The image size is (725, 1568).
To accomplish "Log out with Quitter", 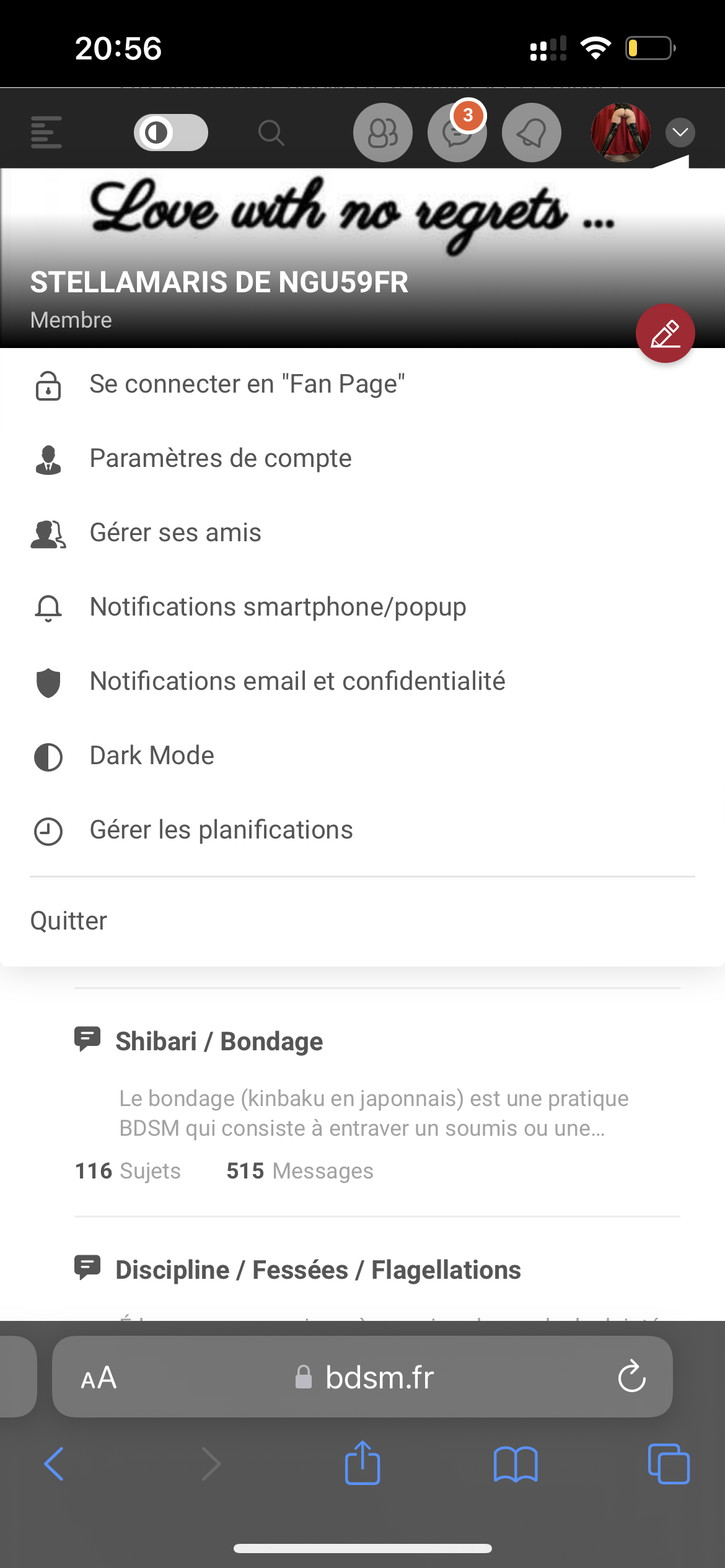I will click(x=69, y=921).
